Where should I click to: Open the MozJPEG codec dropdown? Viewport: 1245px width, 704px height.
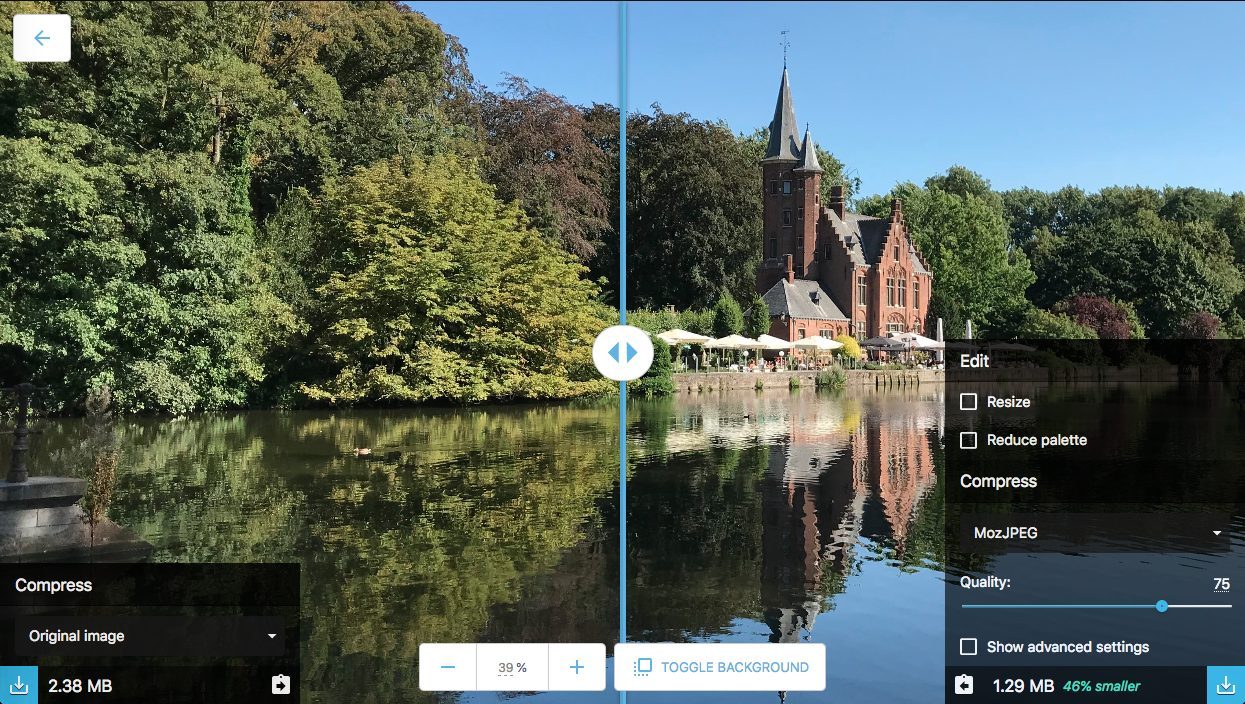pyautogui.click(x=1095, y=533)
